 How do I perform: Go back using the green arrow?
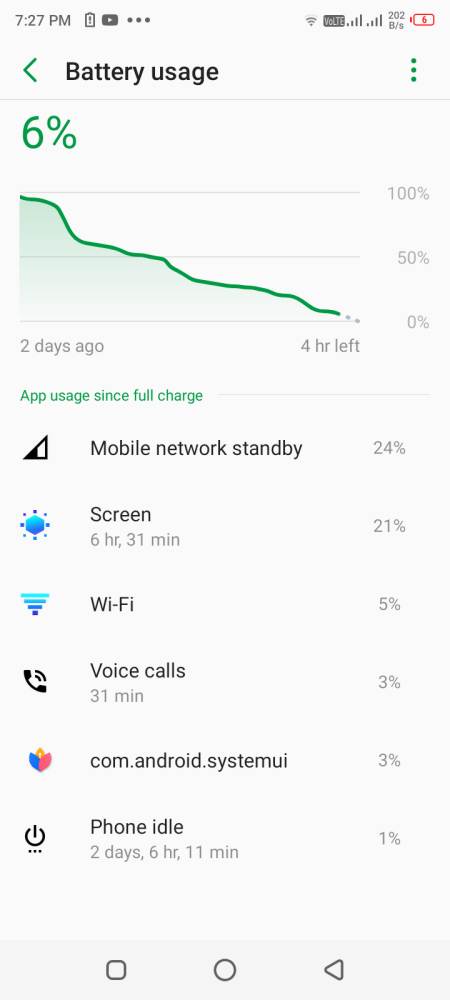tap(30, 71)
